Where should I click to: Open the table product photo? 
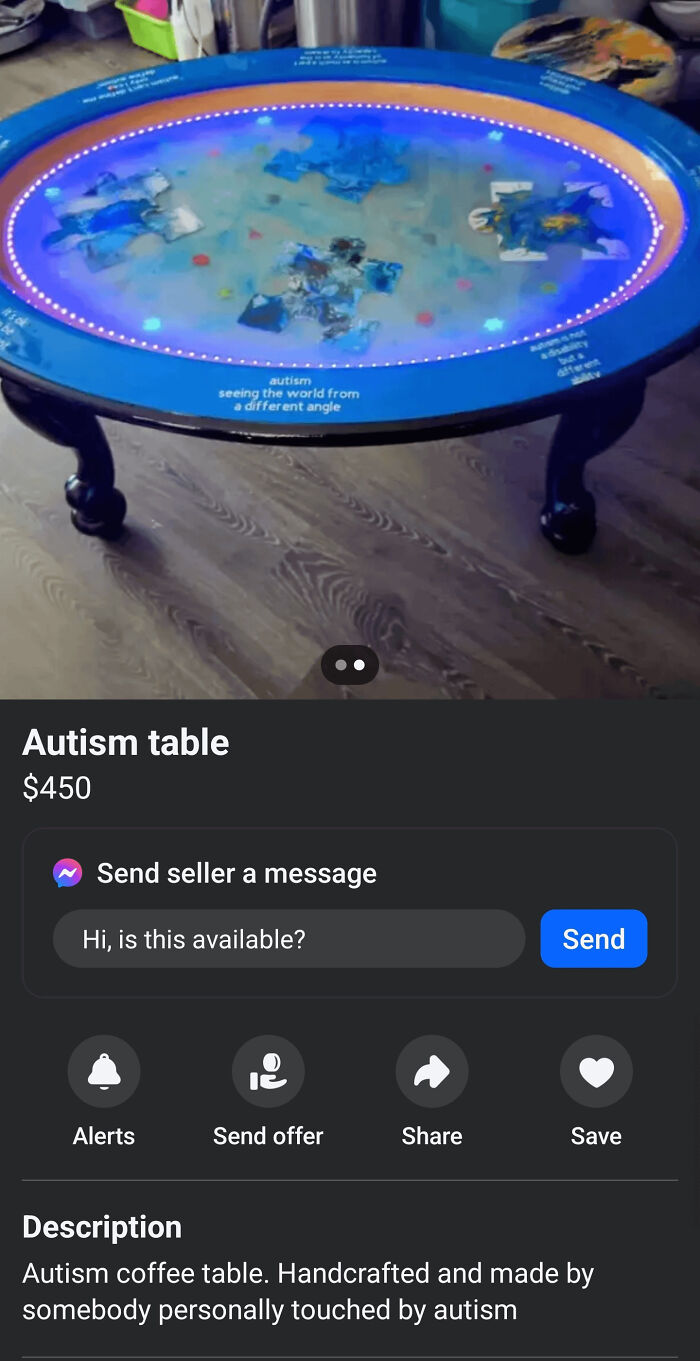[350, 300]
